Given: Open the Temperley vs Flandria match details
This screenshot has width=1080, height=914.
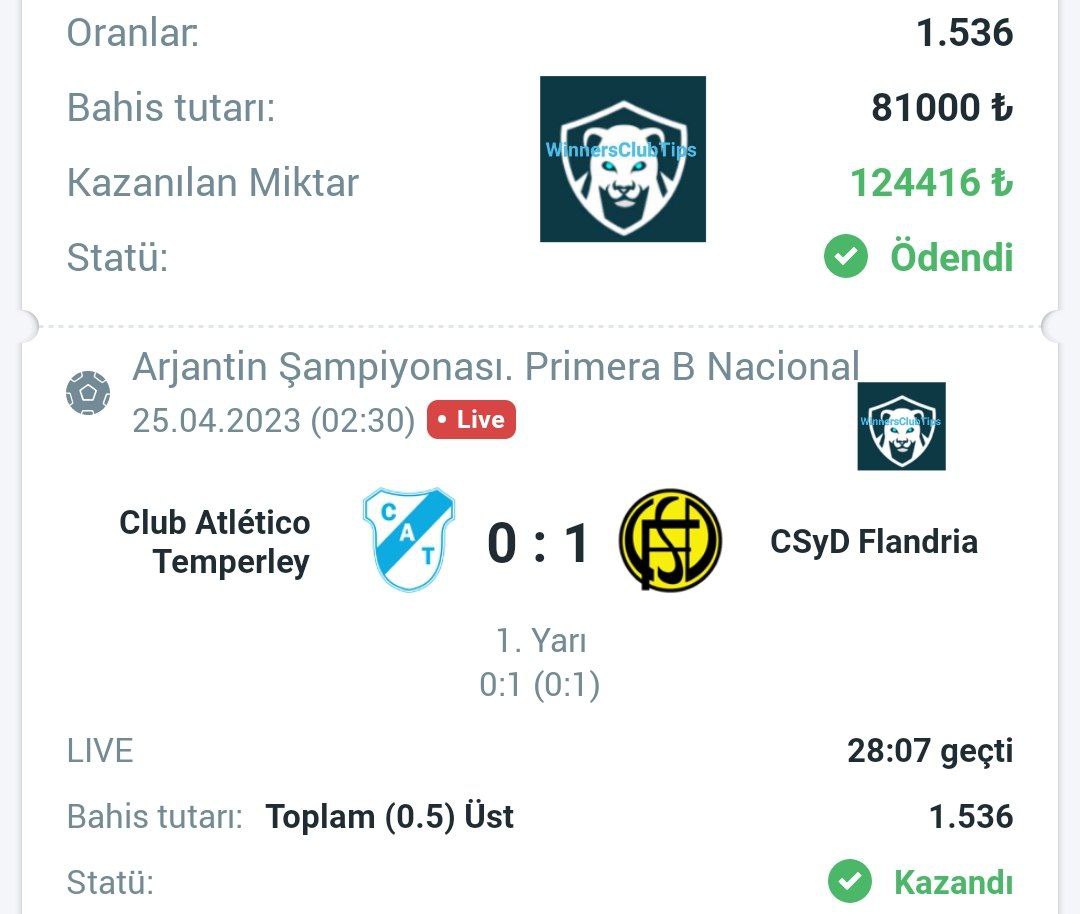Looking at the screenshot, I should [539, 543].
